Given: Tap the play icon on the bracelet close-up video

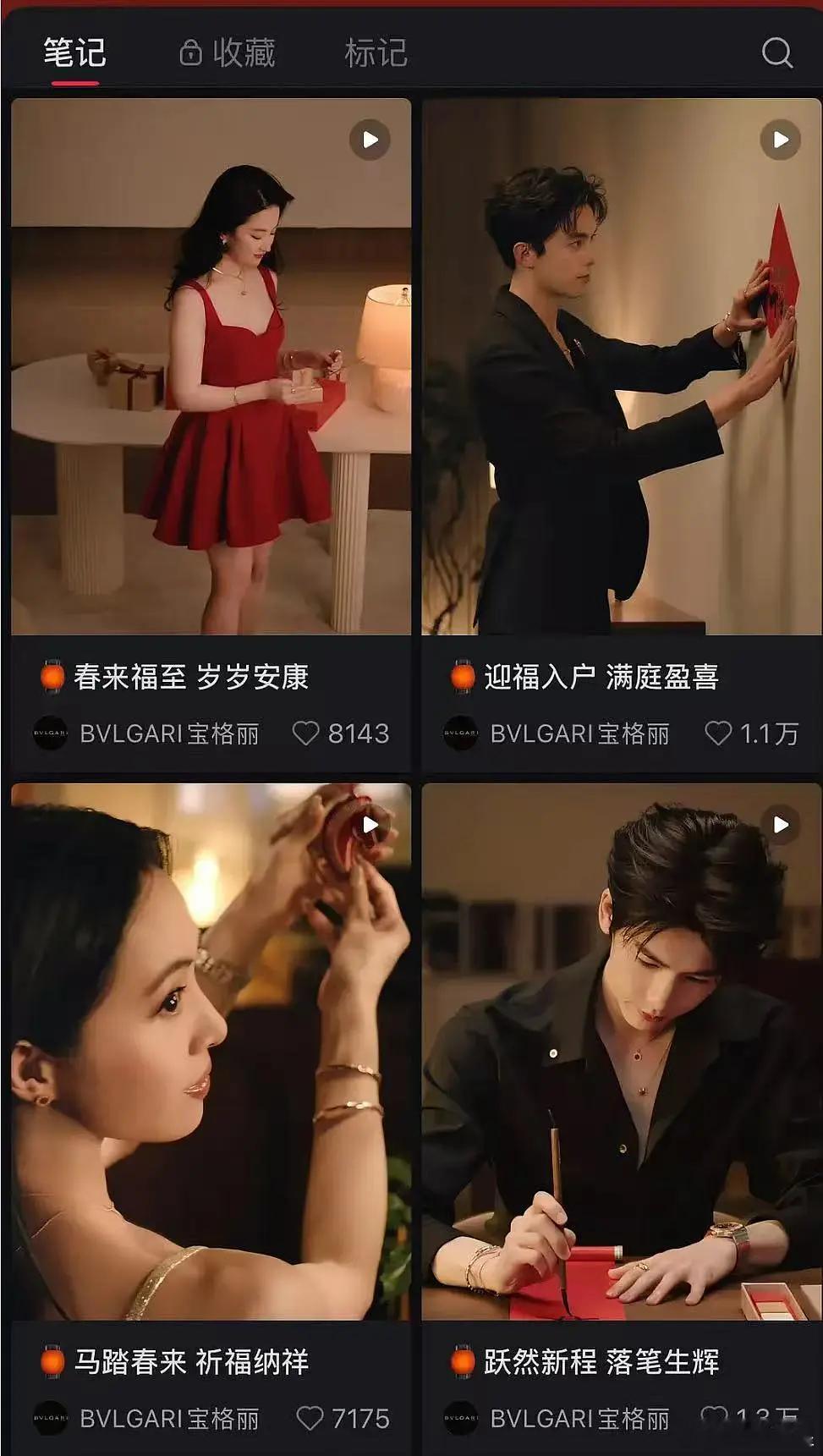Looking at the screenshot, I should [x=368, y=823].
